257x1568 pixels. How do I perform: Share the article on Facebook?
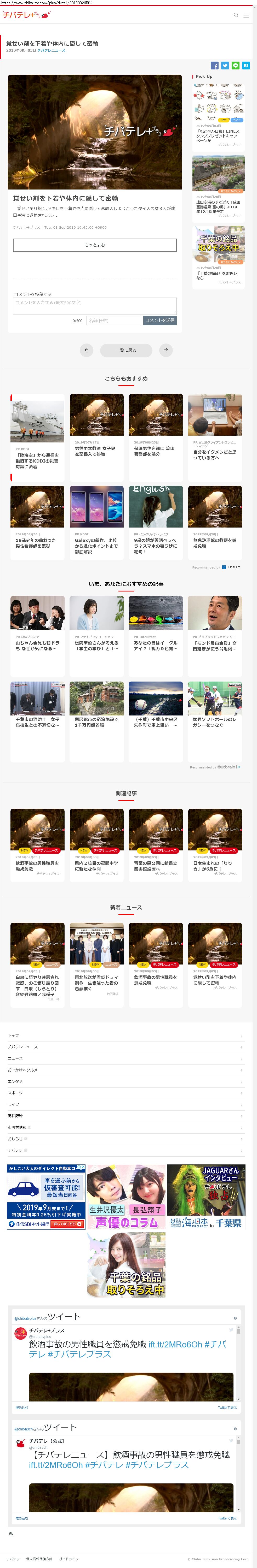click(x=214, y=65)
